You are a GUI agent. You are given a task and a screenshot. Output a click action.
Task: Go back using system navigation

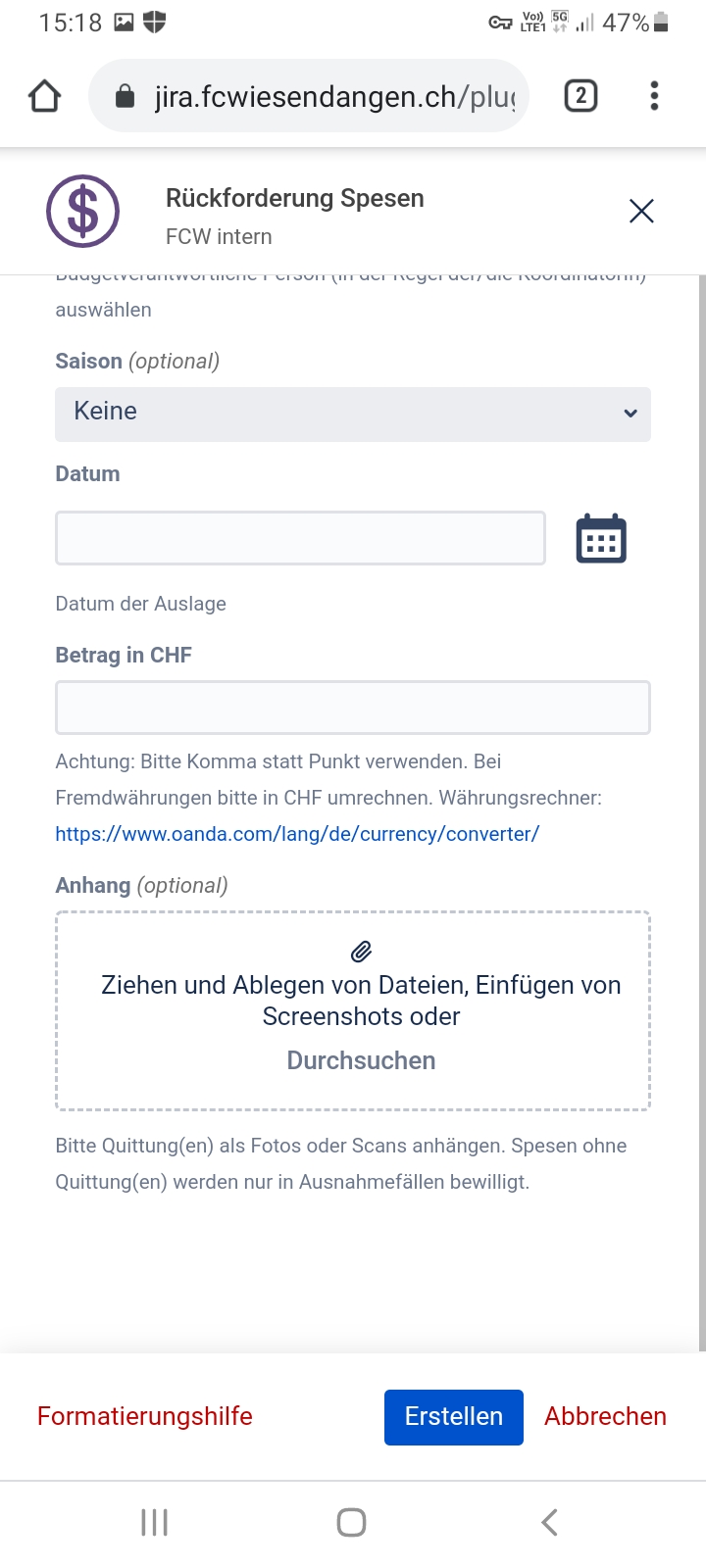pyautogui.click(x=549, y=1522)
